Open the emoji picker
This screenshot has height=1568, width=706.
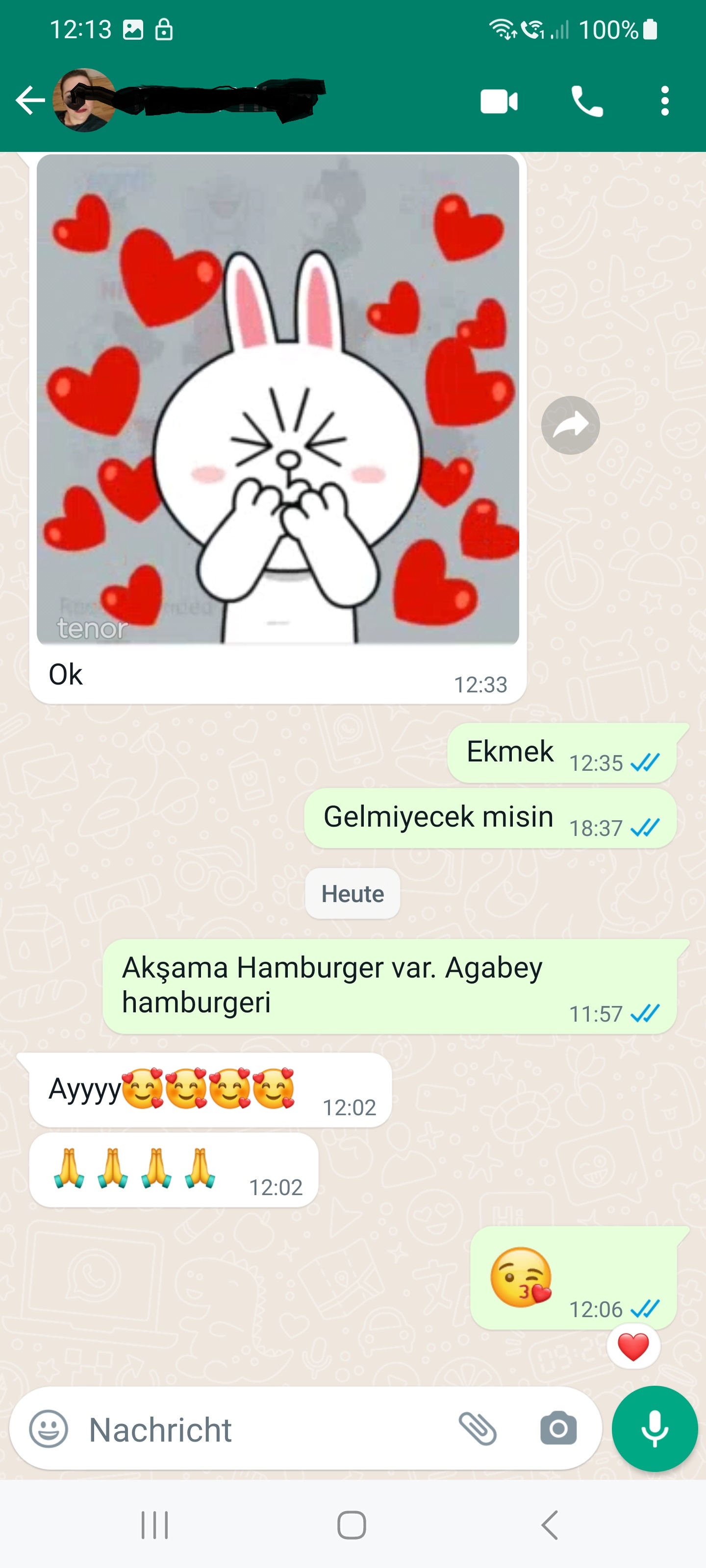coord(49,1429)
